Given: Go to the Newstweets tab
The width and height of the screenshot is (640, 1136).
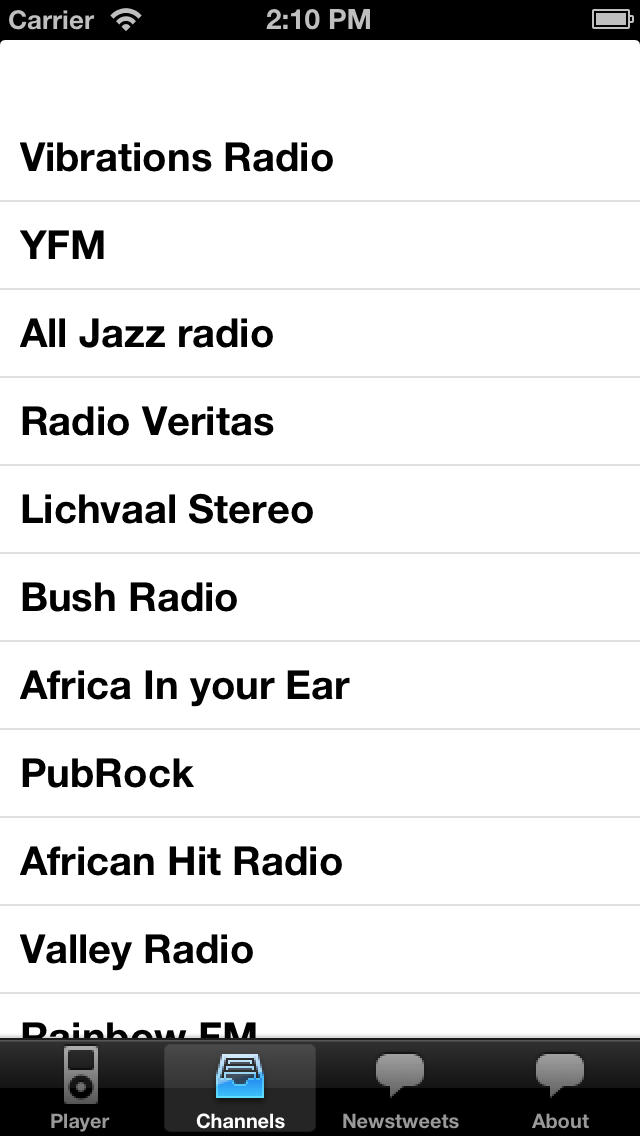Looking at the screenshot, I should click(x=400, y=1088).
